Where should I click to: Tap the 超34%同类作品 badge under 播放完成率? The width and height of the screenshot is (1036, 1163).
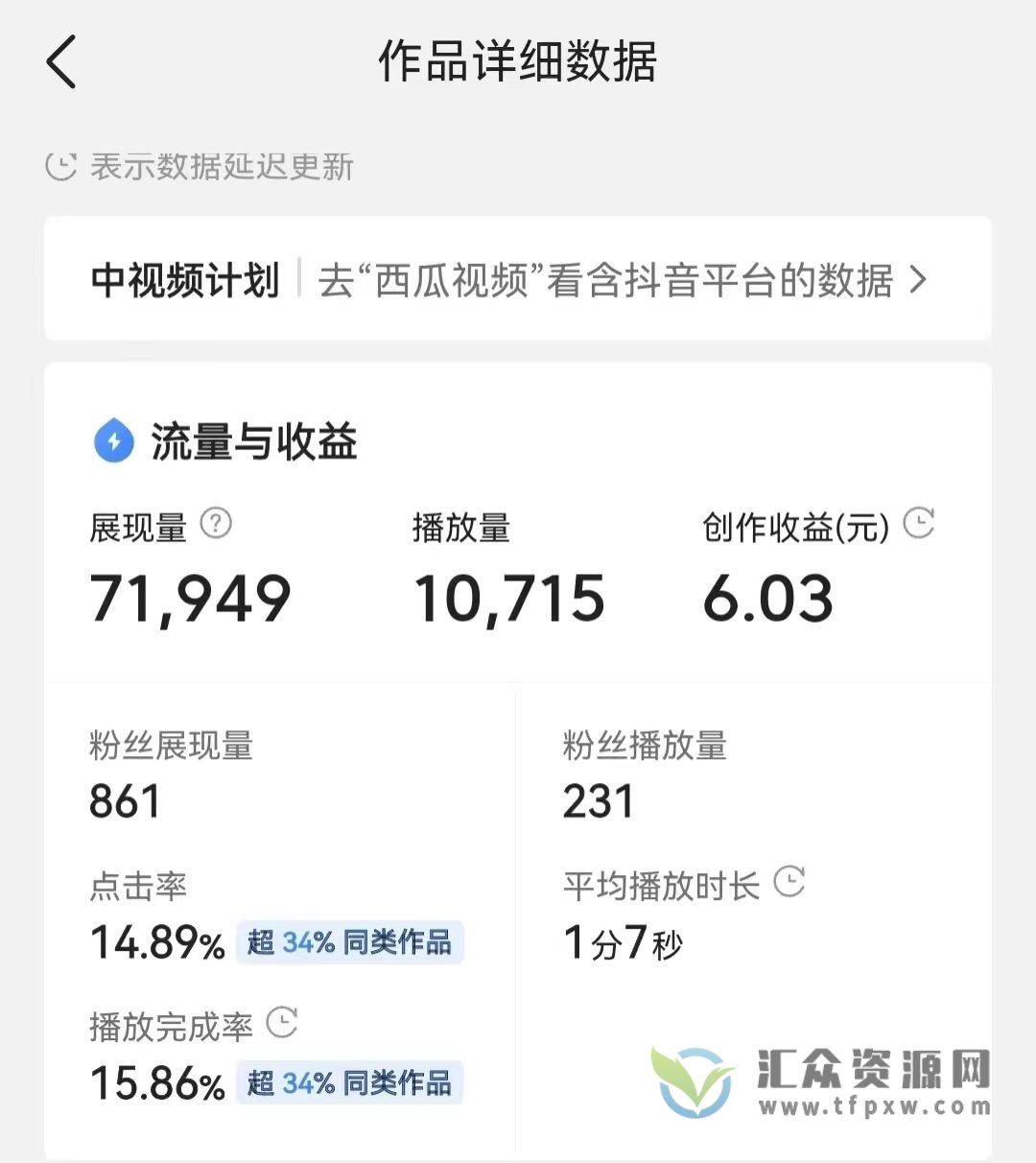click(x=349, y=1082)
